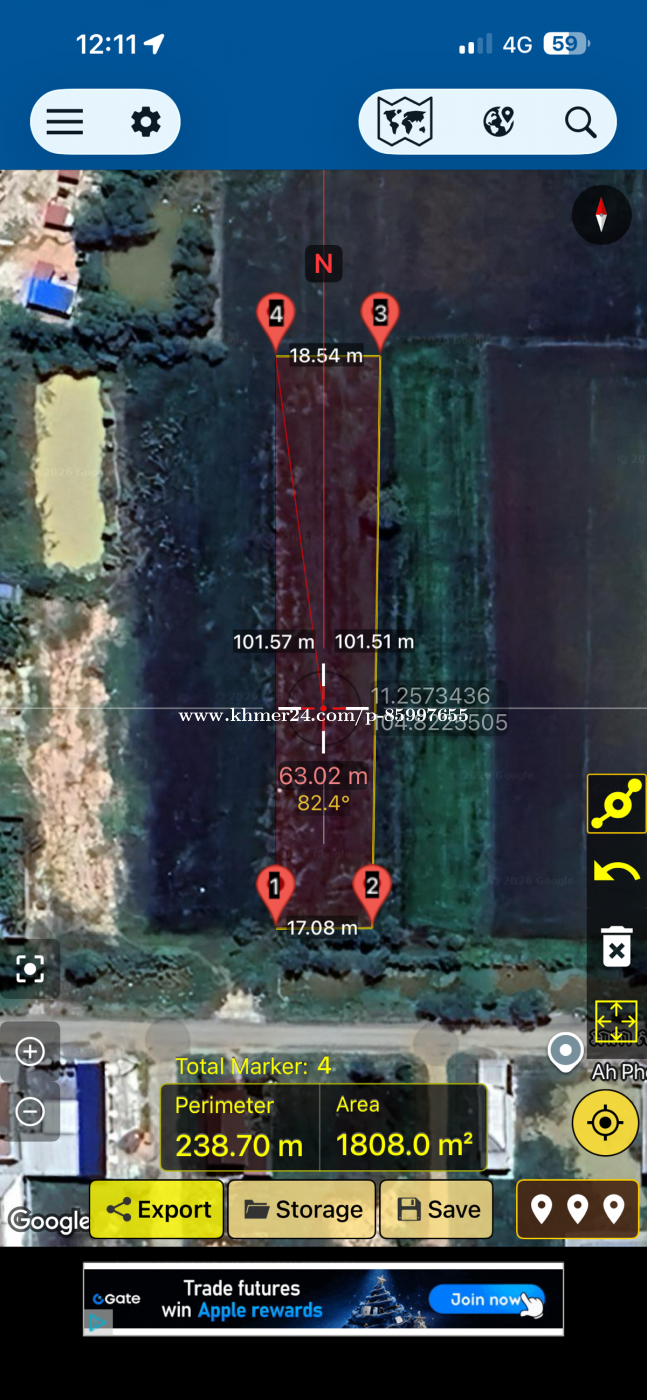Open the search magnifier

pos(580,122)
